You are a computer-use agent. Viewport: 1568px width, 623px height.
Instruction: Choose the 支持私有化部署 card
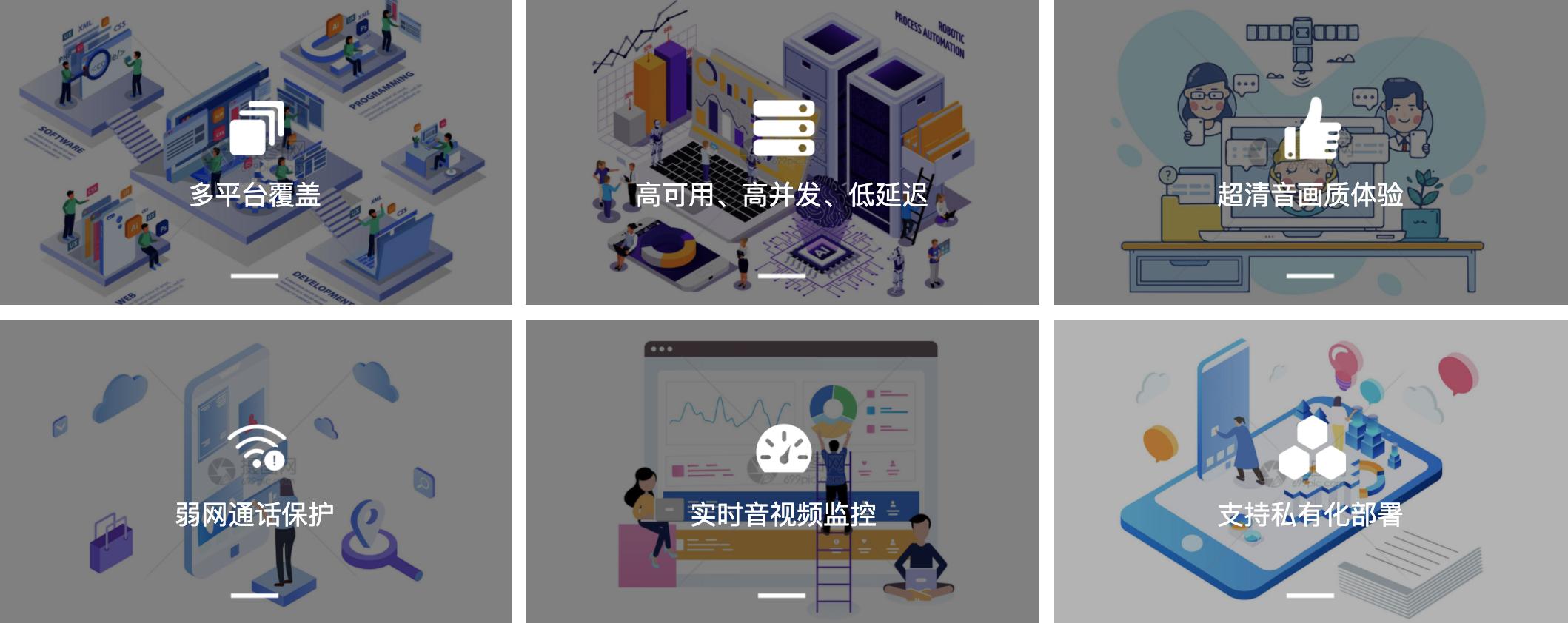point(1310,471)
